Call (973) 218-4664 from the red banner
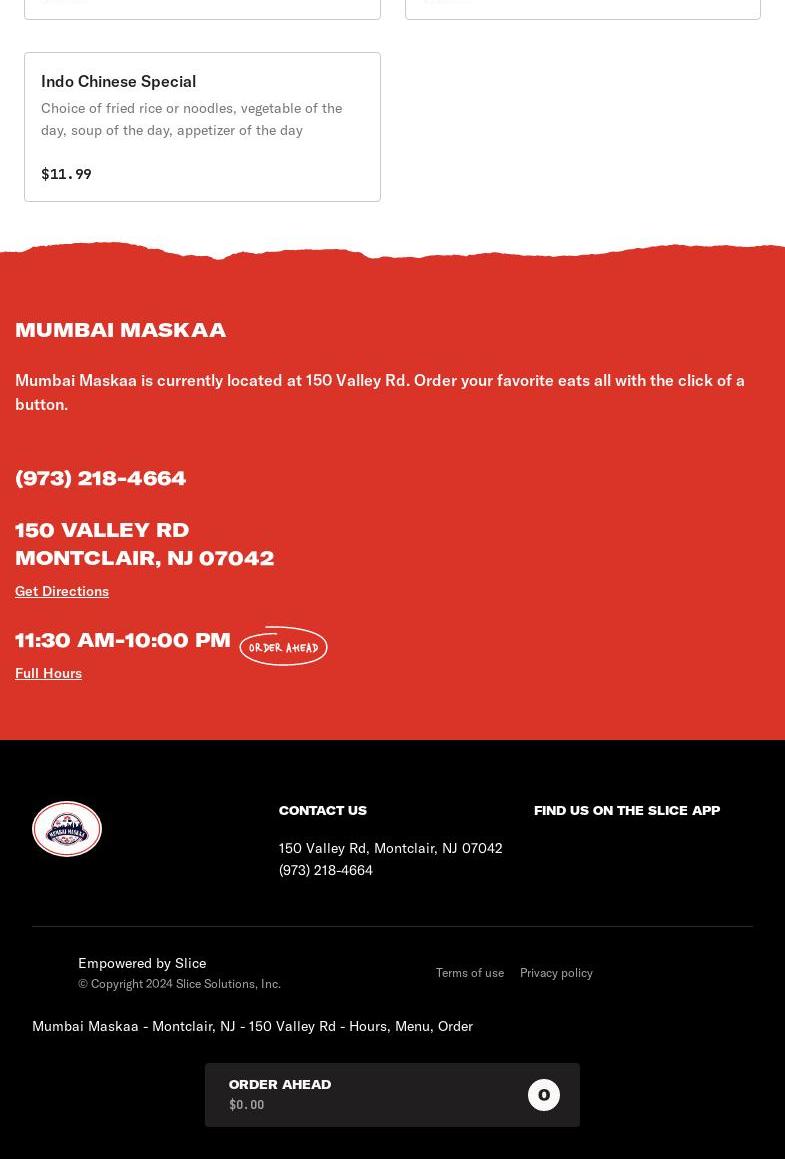The width and height of the screenshot is (785, 1159). coord(101,478)
